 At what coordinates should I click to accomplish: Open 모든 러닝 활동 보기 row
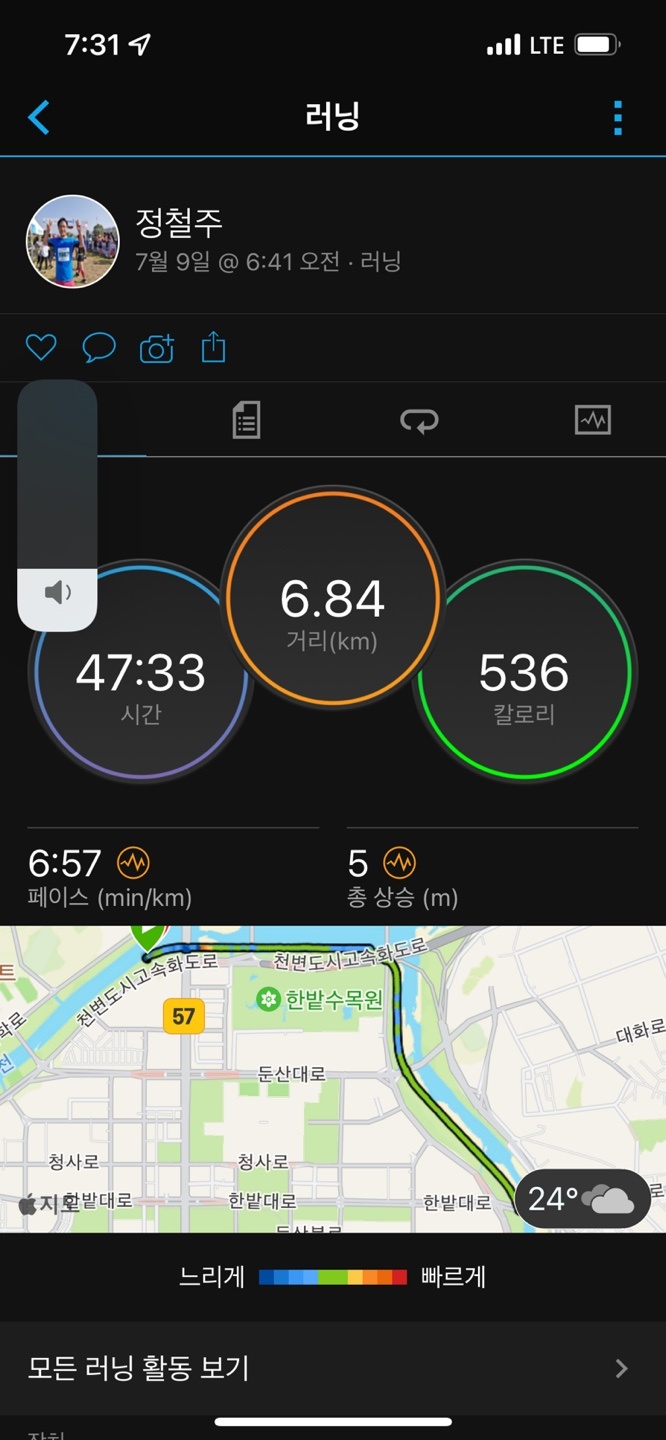333,1367
